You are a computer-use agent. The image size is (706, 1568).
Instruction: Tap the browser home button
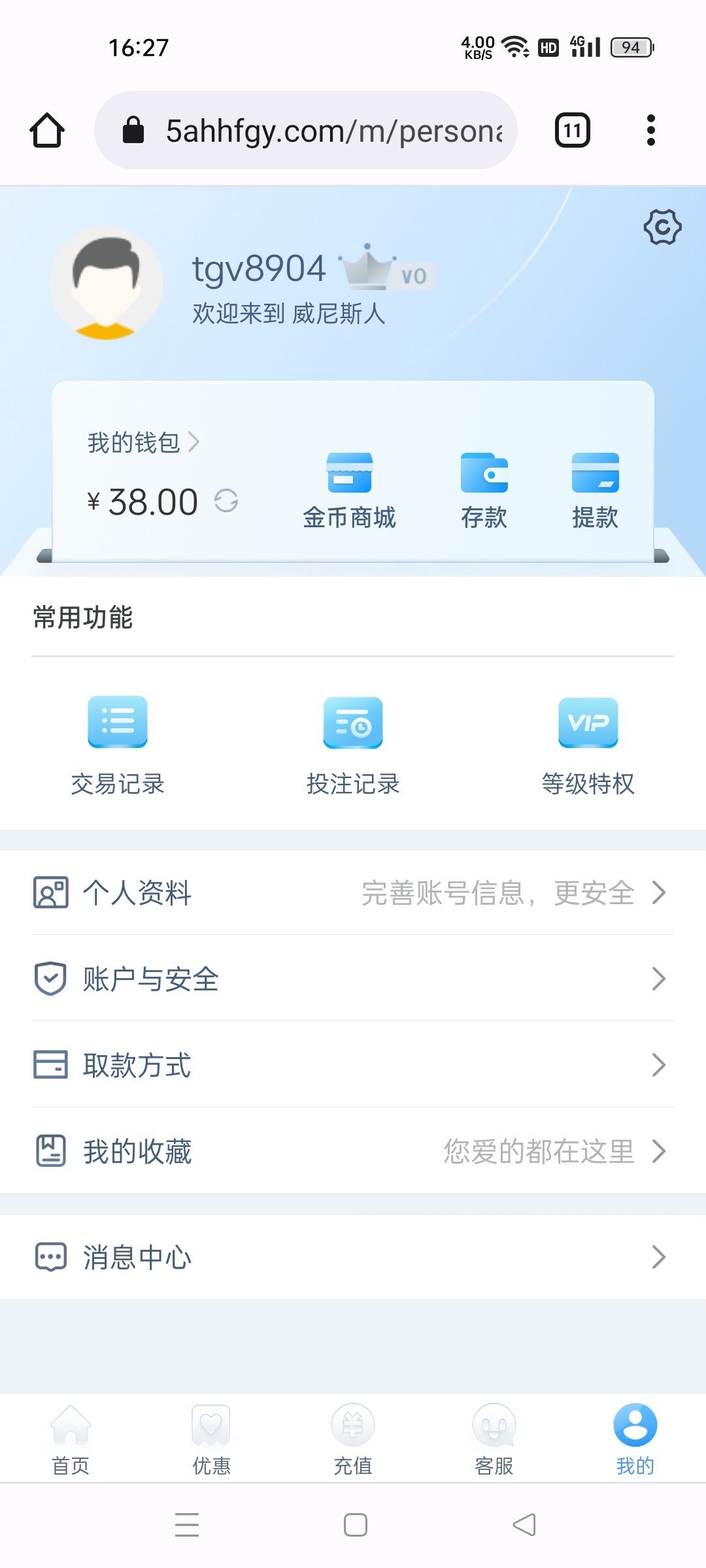[47, 131]
